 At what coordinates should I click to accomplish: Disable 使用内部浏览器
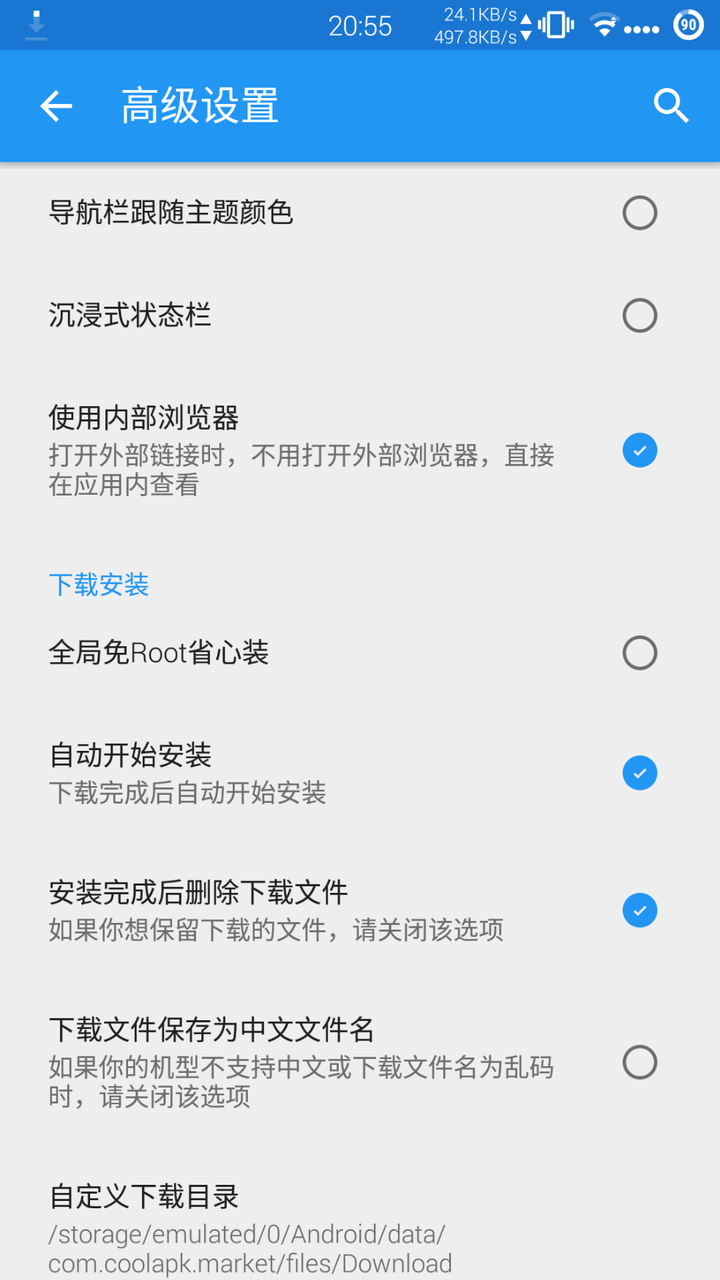click(x=639, y=450)
